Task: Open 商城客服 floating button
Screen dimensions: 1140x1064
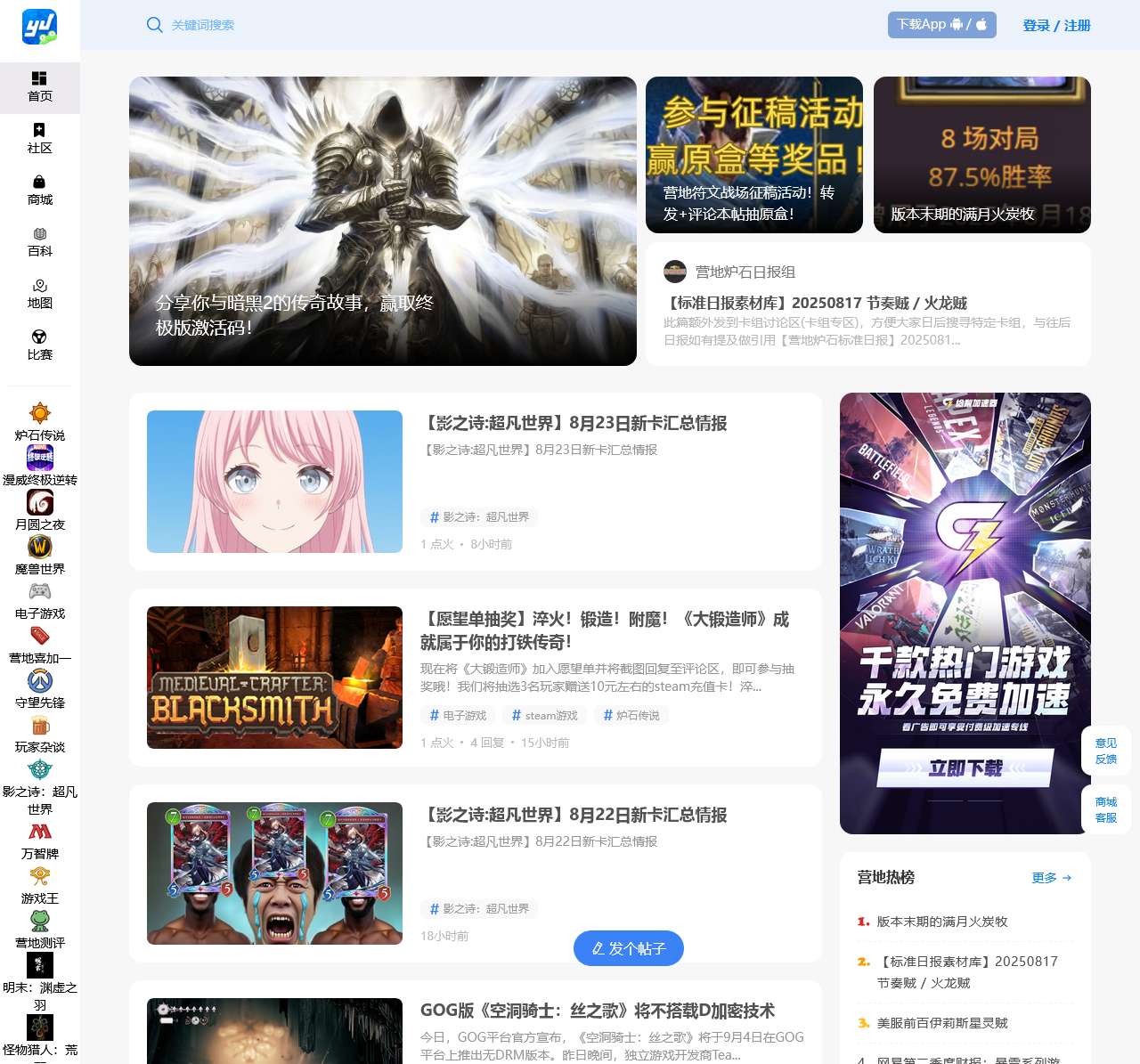Action: coord(1105,809)
